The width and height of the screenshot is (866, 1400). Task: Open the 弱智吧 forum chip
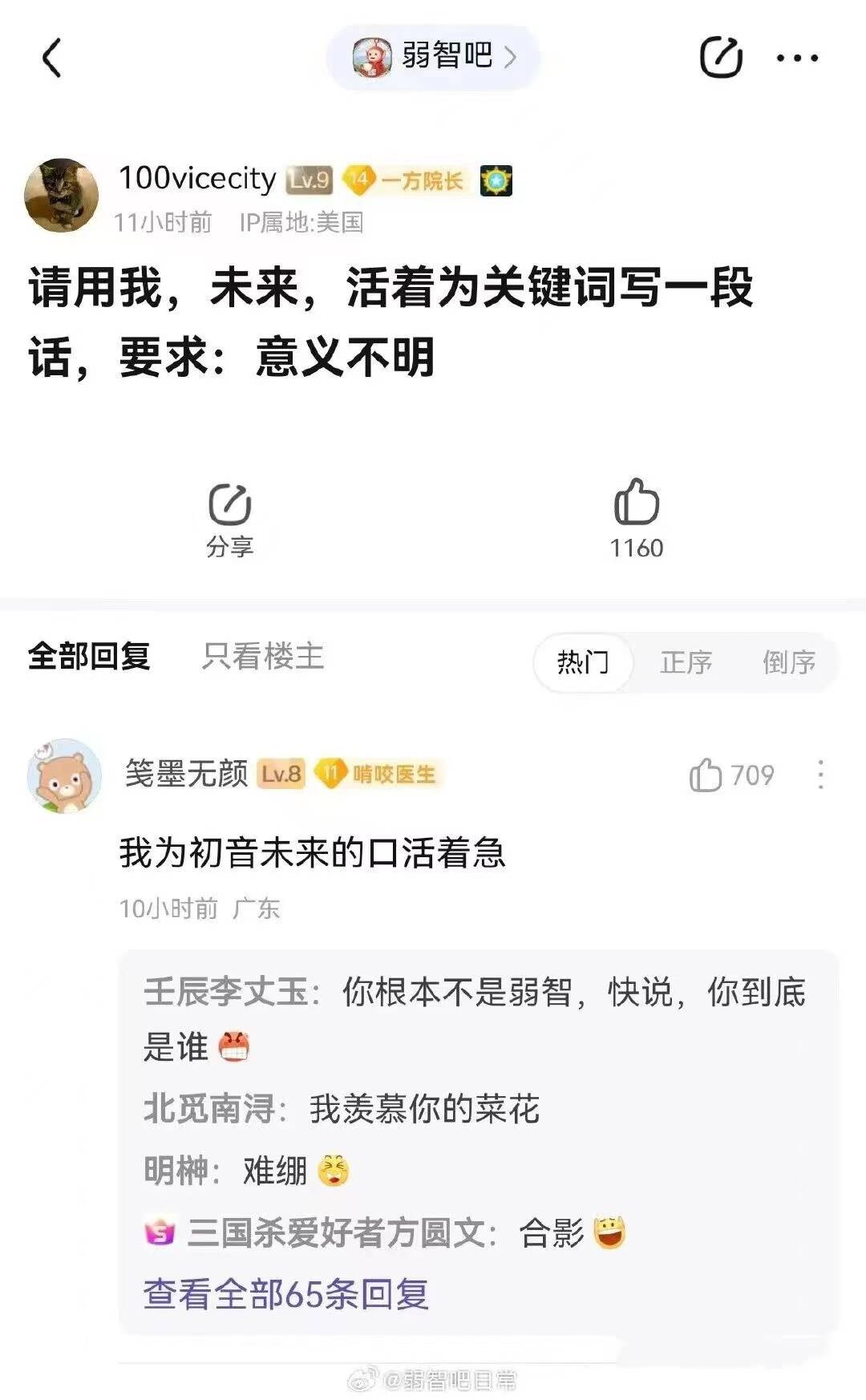(434, 57)
